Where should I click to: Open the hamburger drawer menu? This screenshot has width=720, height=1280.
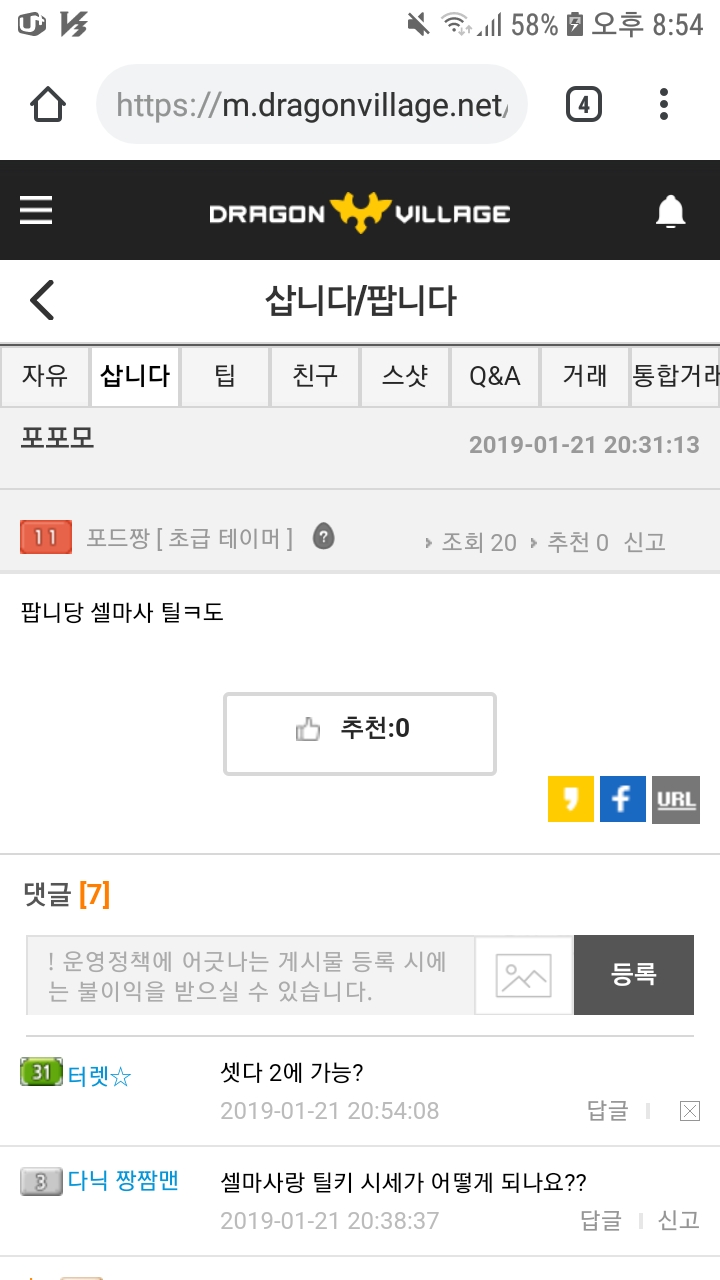pos(36,211)
